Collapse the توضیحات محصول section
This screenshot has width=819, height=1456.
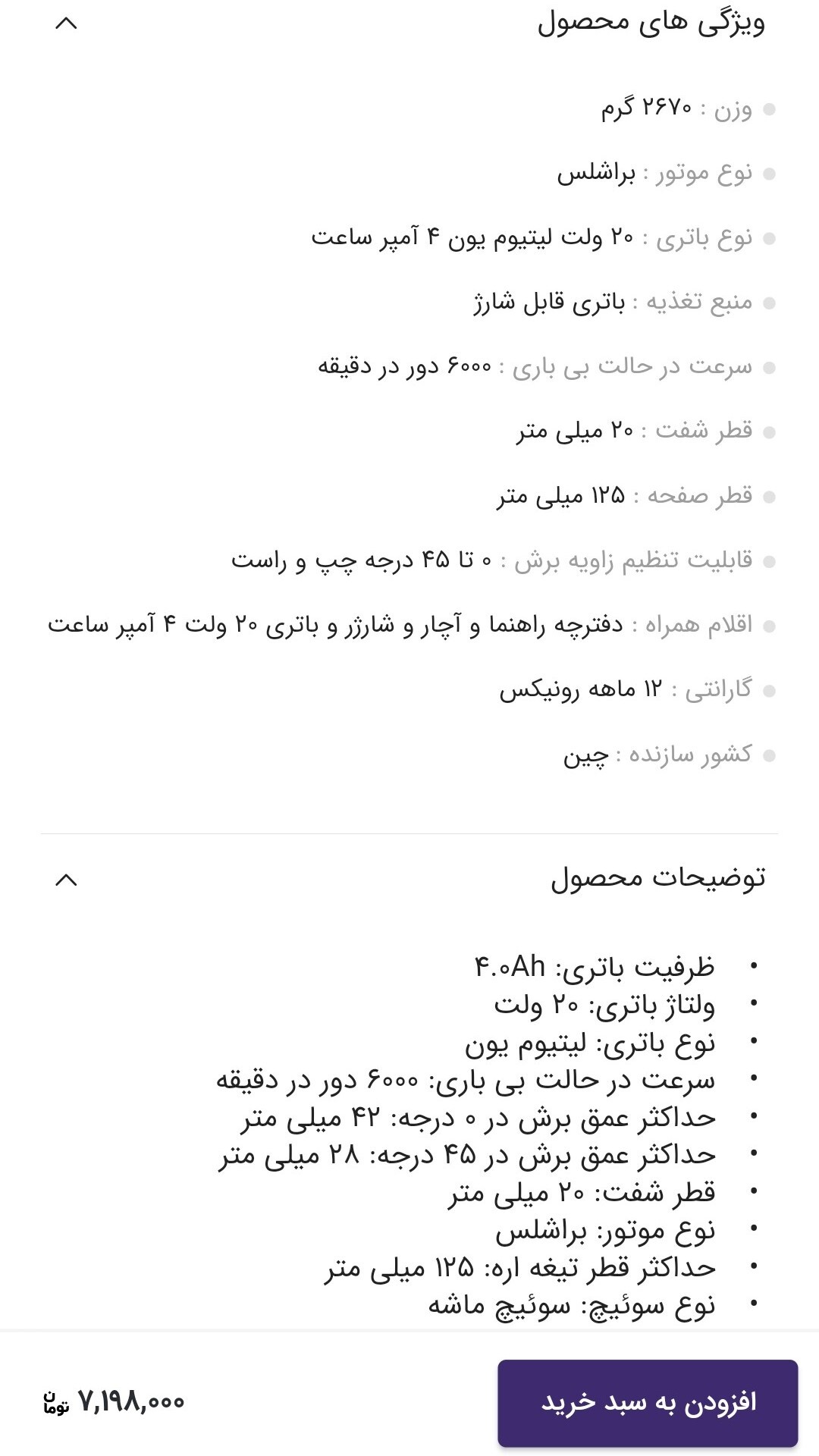[x=67, y=882]
